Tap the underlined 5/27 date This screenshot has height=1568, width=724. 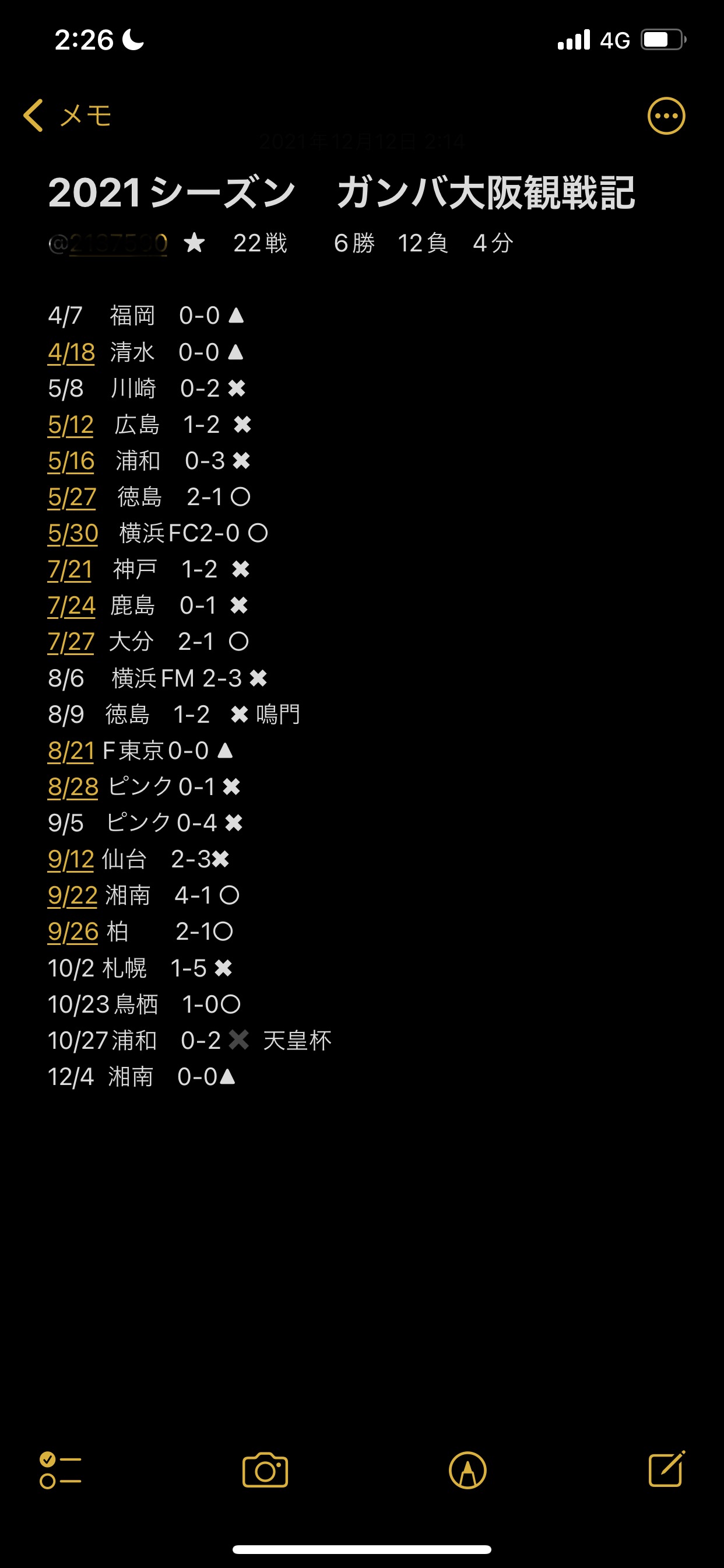click(x=72, y=498)
